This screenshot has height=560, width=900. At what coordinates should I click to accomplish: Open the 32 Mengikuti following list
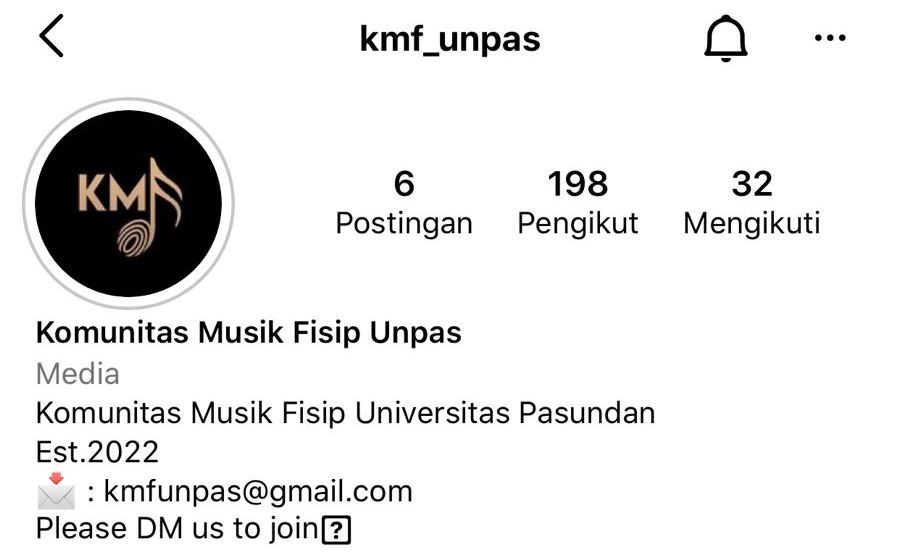pos(751,203)
